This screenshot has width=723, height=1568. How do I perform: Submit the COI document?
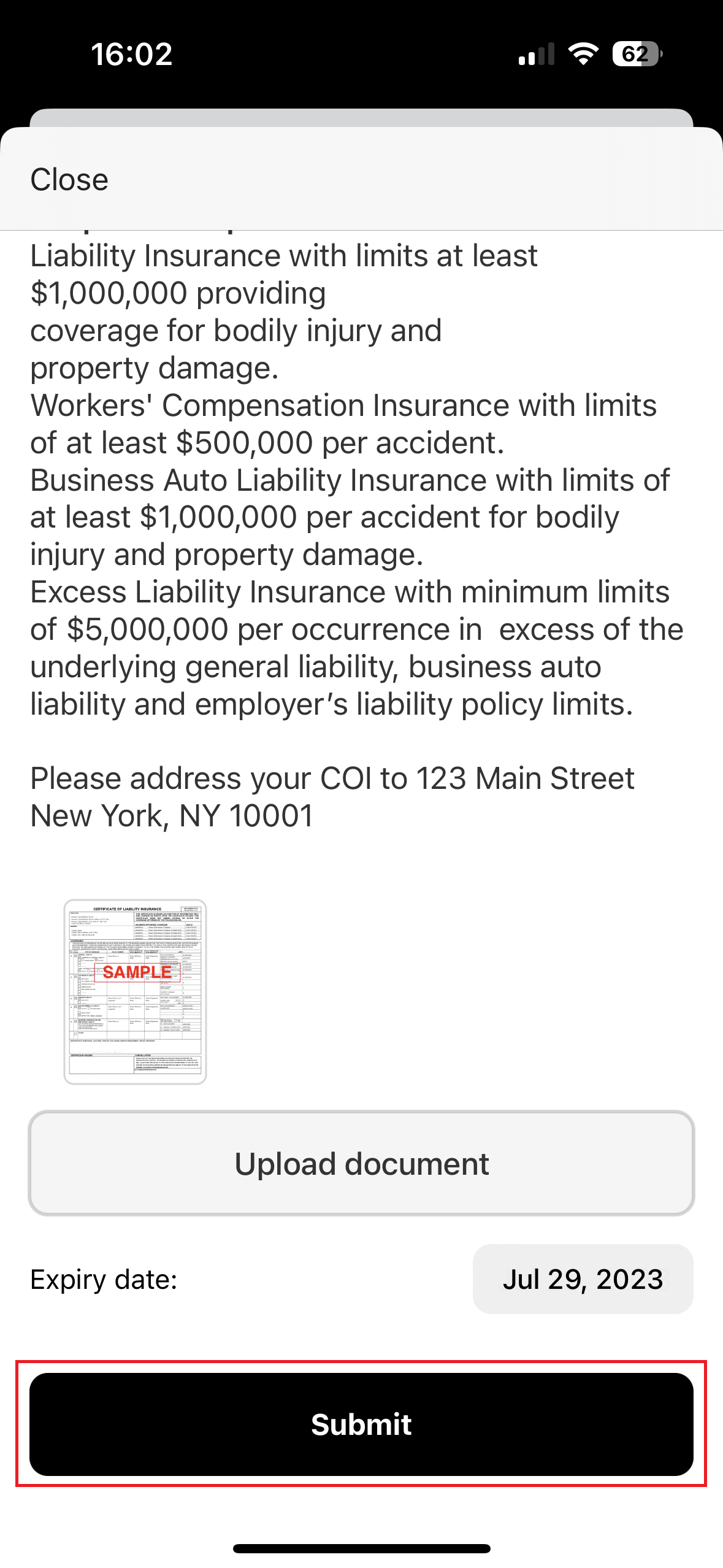pos(361,1424)
